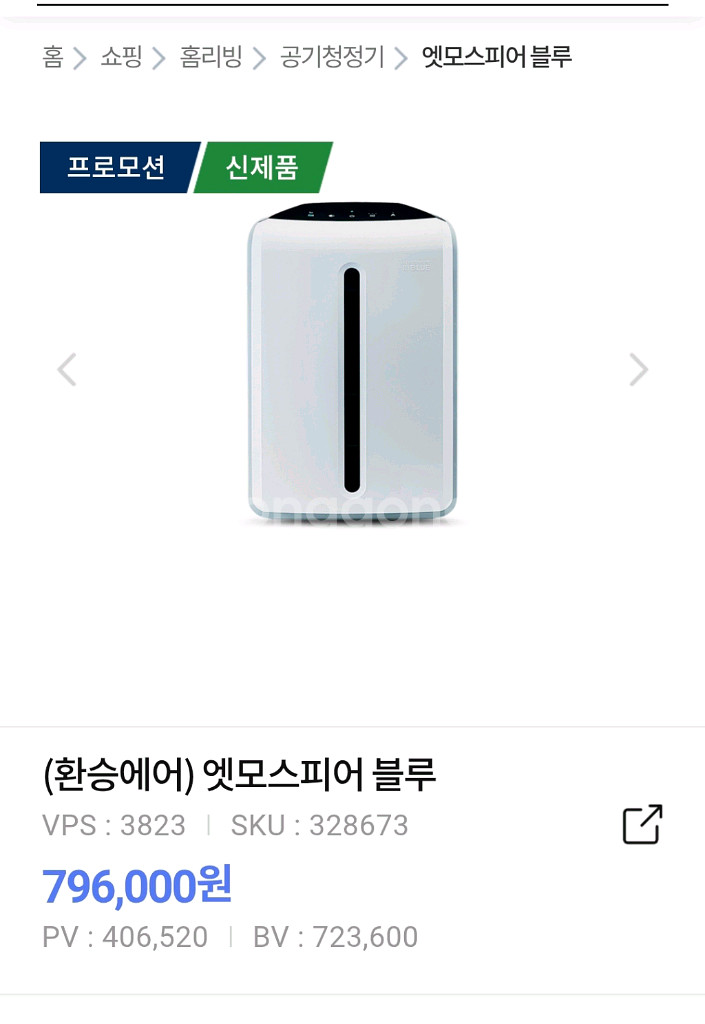Image resolution: width=705 pixels, height=1024 pixels.
Task: Navigate to the 홈리빙 category breadcrumb
Action: pos(211,57)
